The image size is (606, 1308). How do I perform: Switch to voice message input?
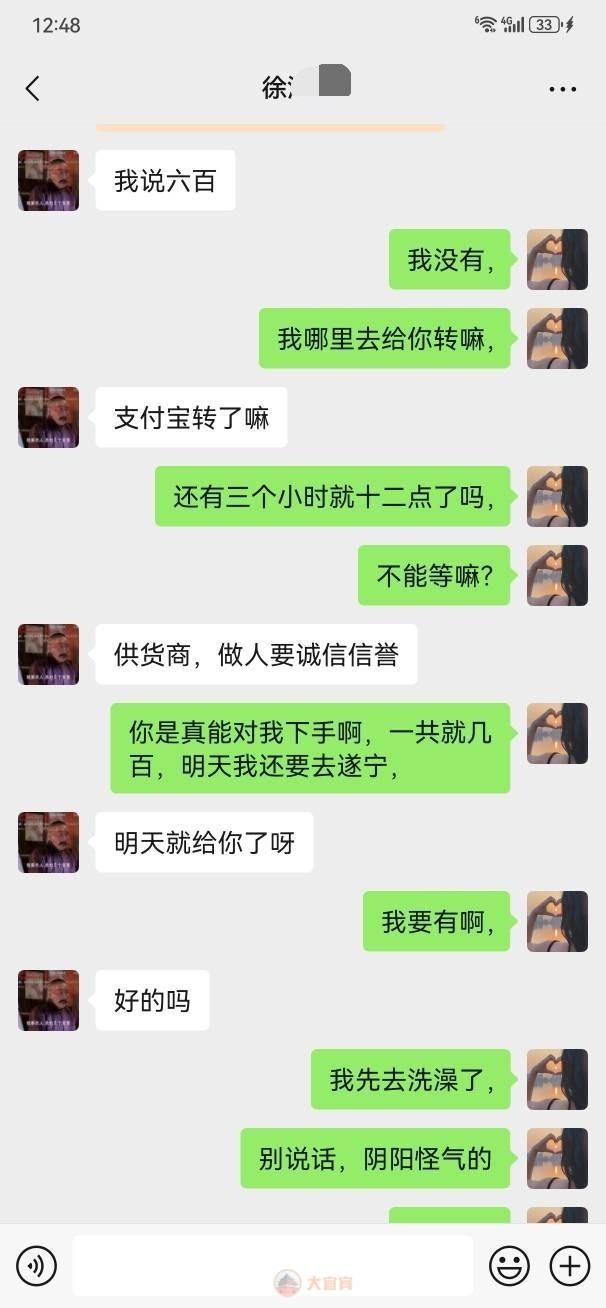(37, 1266)
